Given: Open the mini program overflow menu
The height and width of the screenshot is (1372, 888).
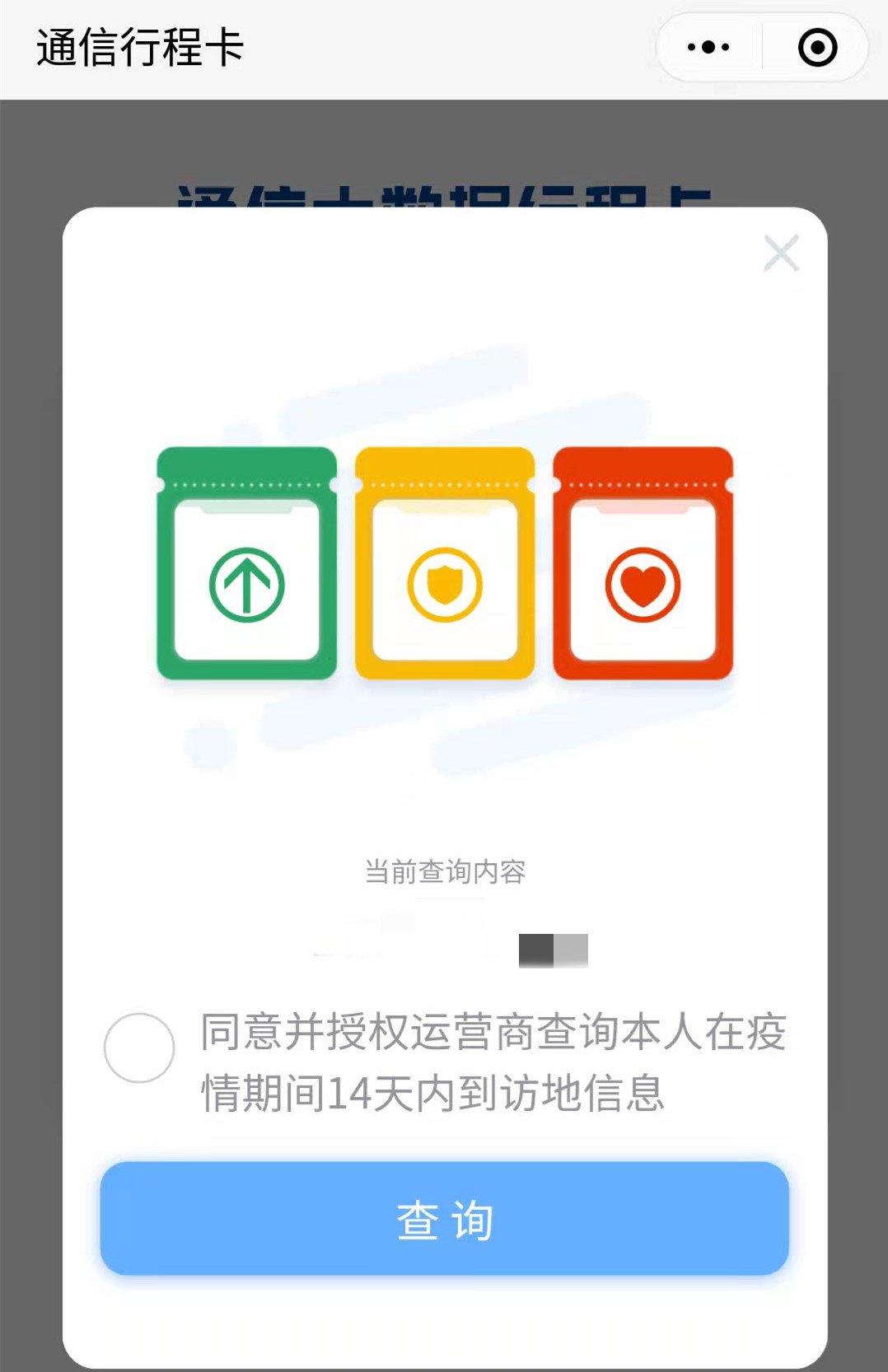Looking at the screenshot, I should (x=708, y=48).
